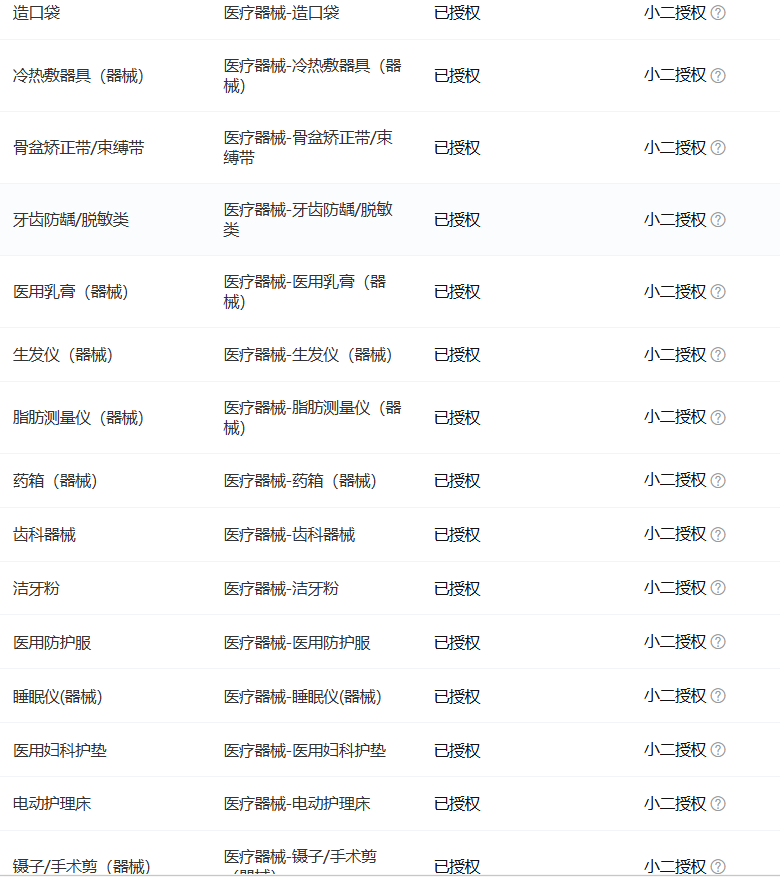View the authorization hint for 镊子/手术剪
This screenshot has height=877, width=780.
click(718, 866)
